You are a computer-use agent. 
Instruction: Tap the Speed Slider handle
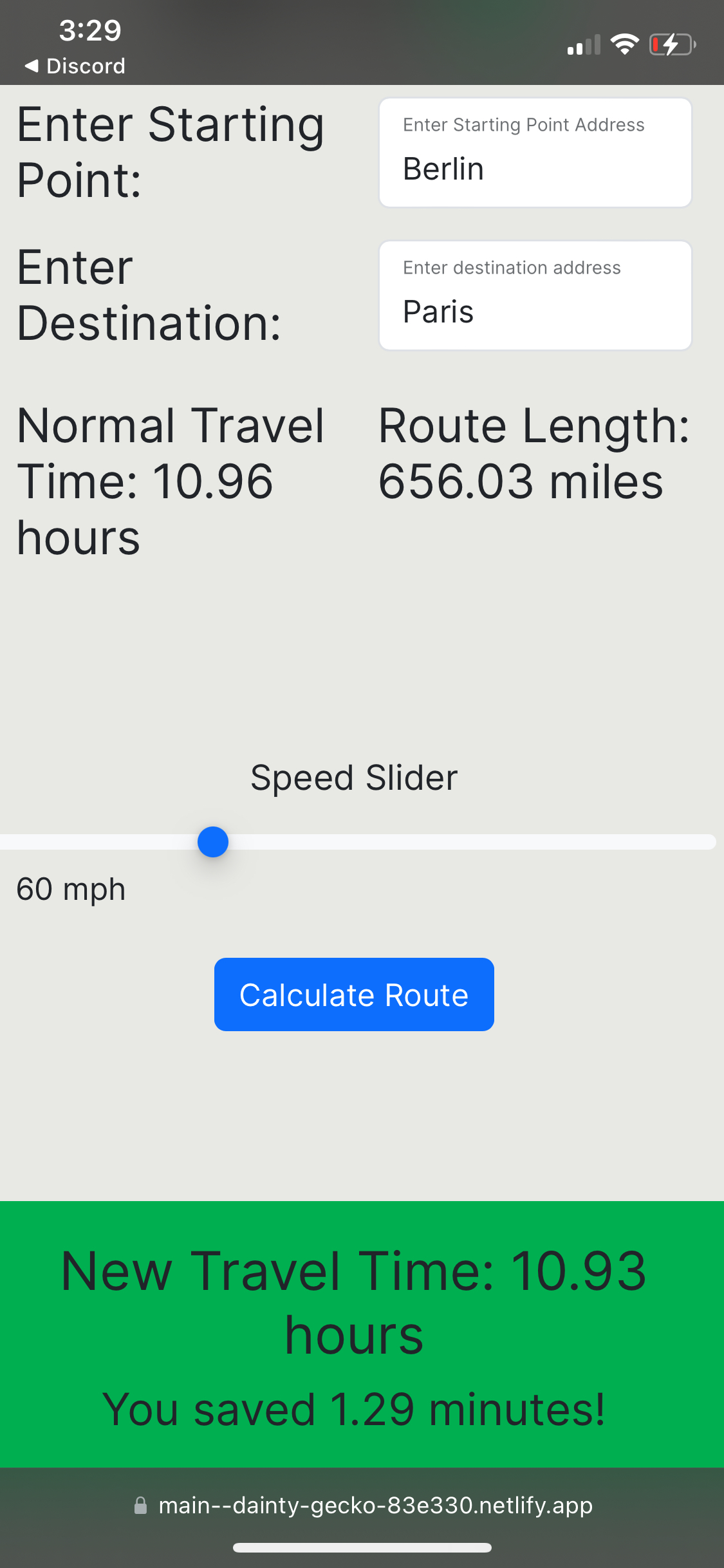coord(213,842)
